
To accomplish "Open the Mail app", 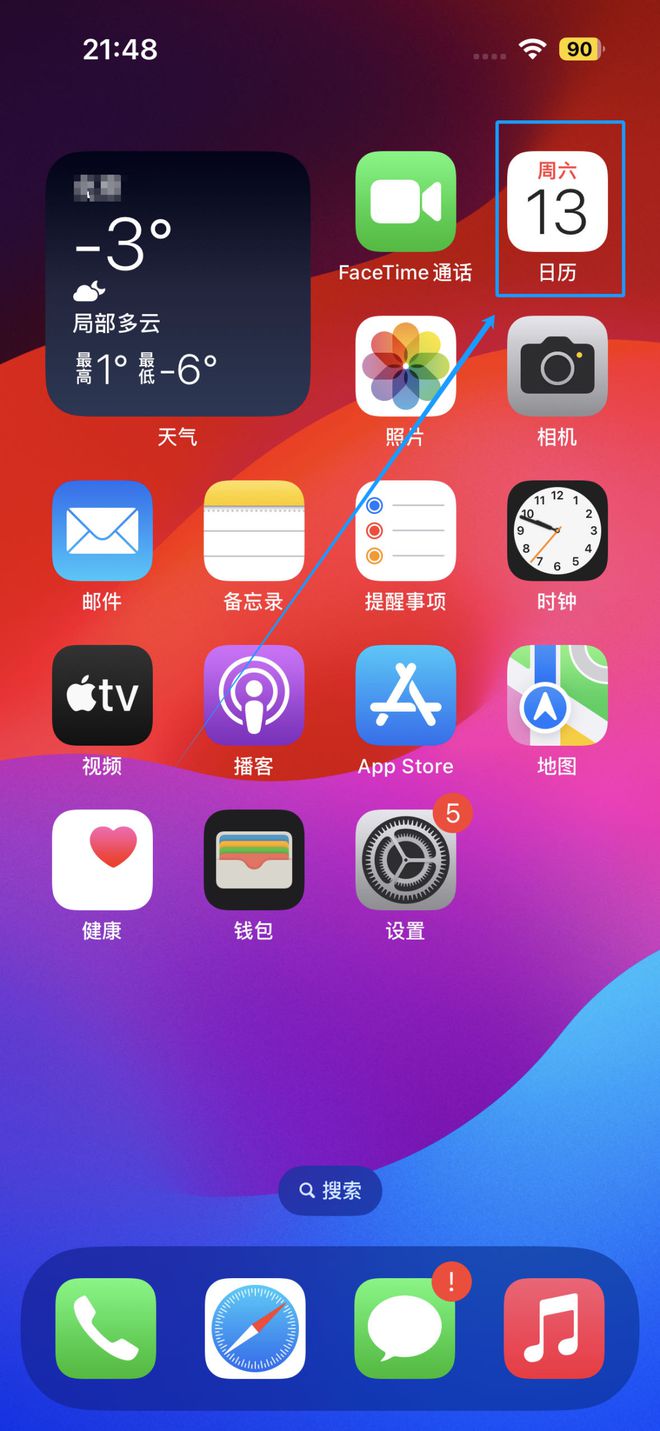I will (102, 530).
